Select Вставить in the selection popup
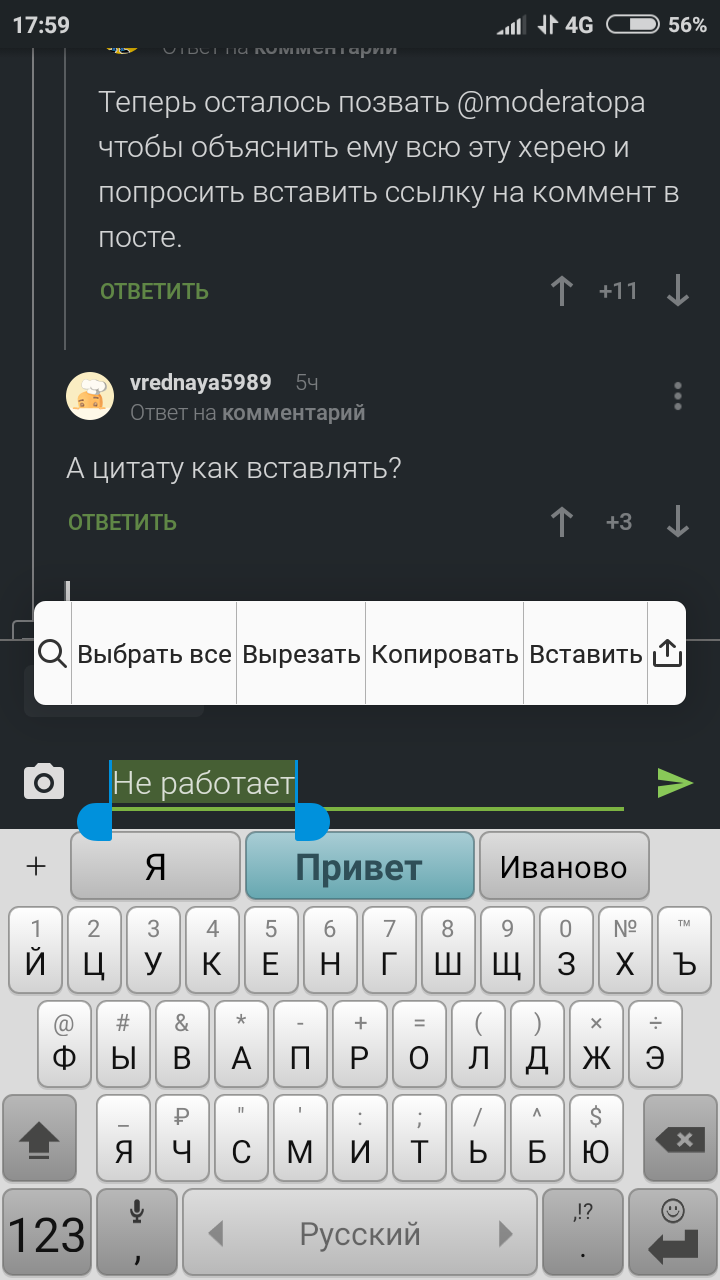 (x=585, y=655)
